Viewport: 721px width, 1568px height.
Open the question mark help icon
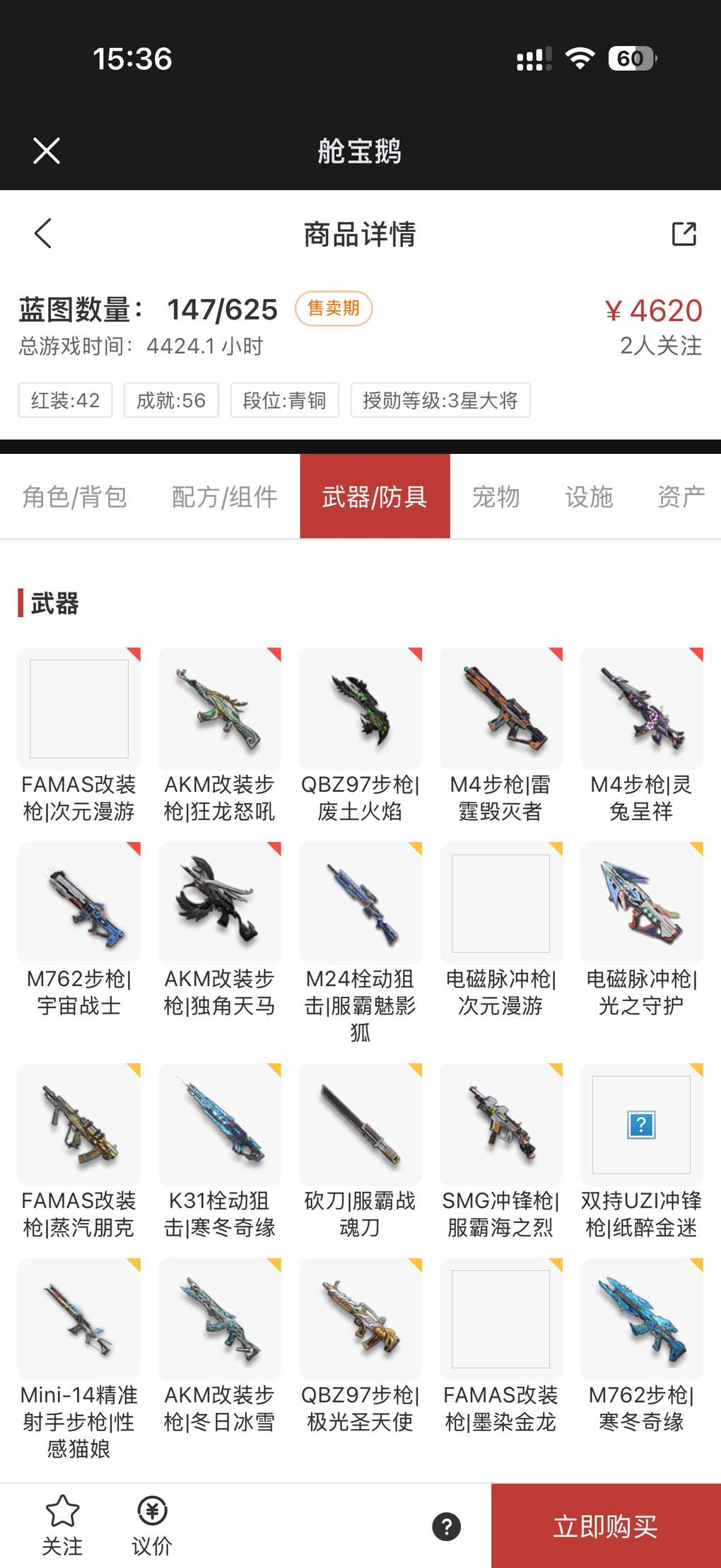click(447, 1526)
